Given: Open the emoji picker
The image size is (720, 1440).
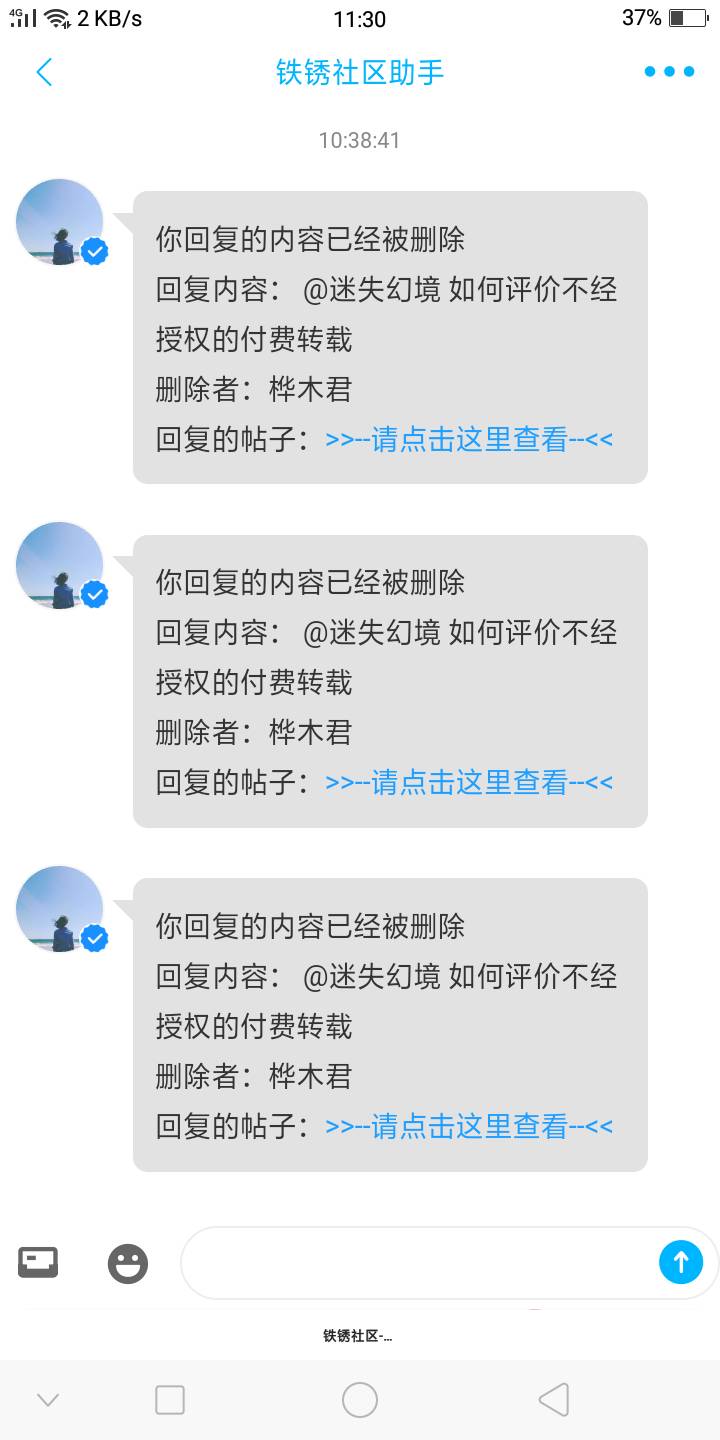Looking at the screenshot, I should pyautogui.click(x=128, y=1263).
